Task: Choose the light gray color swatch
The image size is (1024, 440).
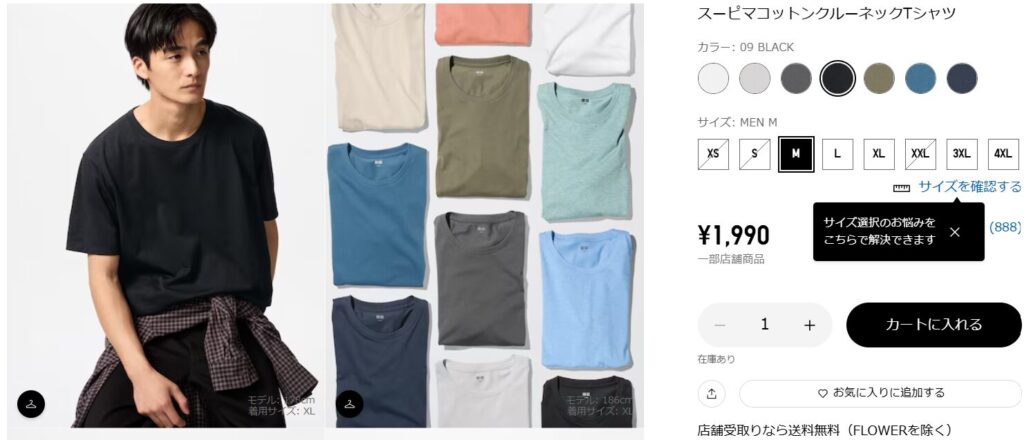Action: point(755,78)
